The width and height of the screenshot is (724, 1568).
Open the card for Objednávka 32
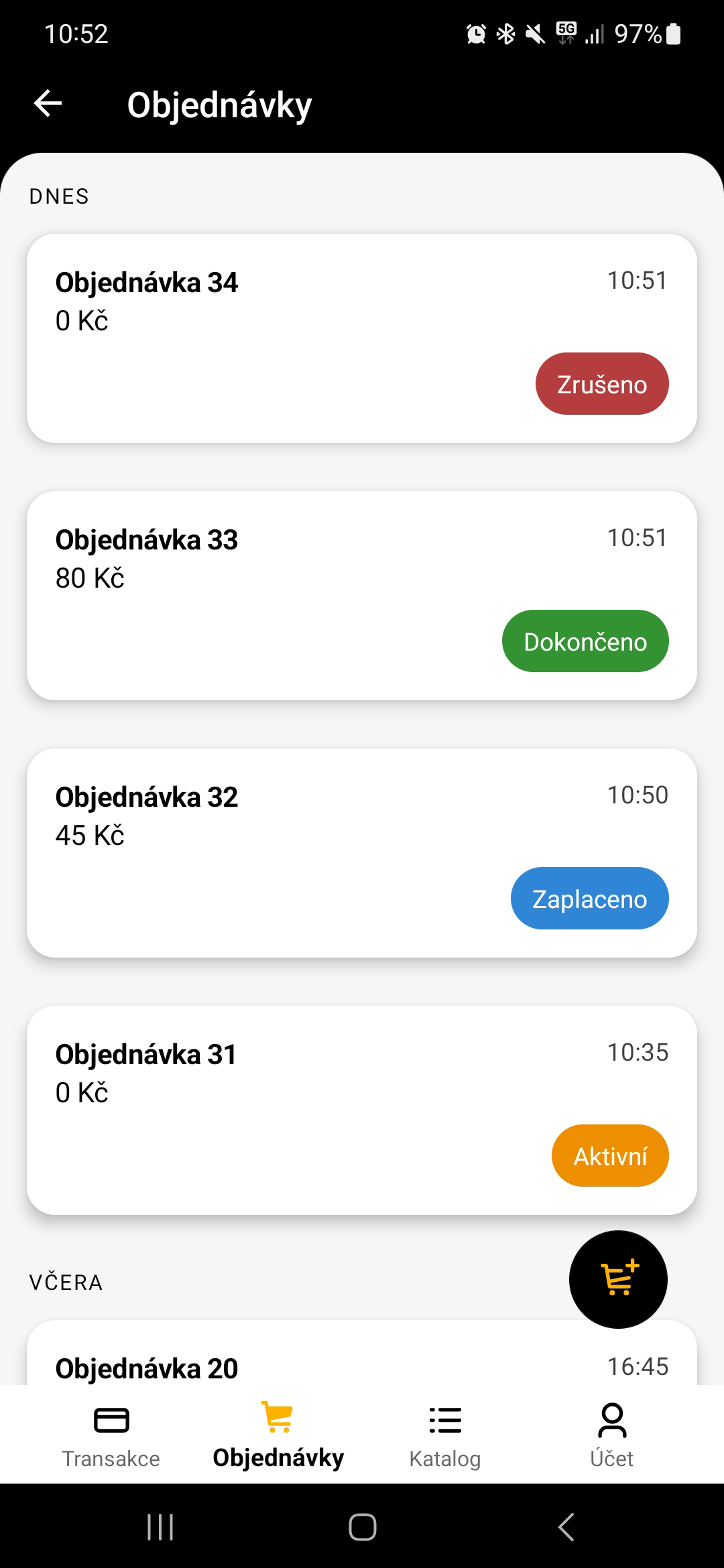(x=362, y=852)
